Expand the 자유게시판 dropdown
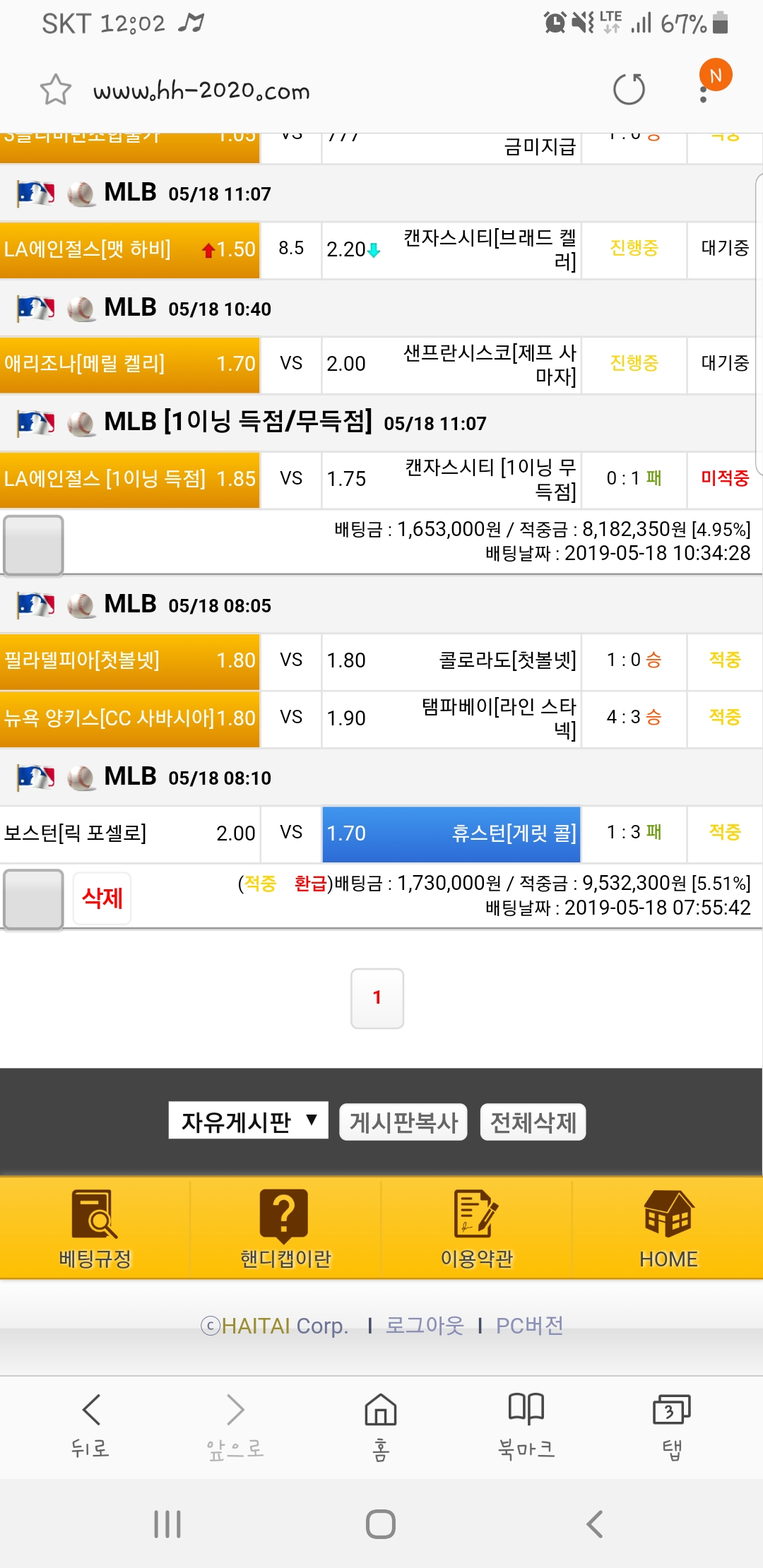This screenshot has width=763, height=1568. 248,1121
